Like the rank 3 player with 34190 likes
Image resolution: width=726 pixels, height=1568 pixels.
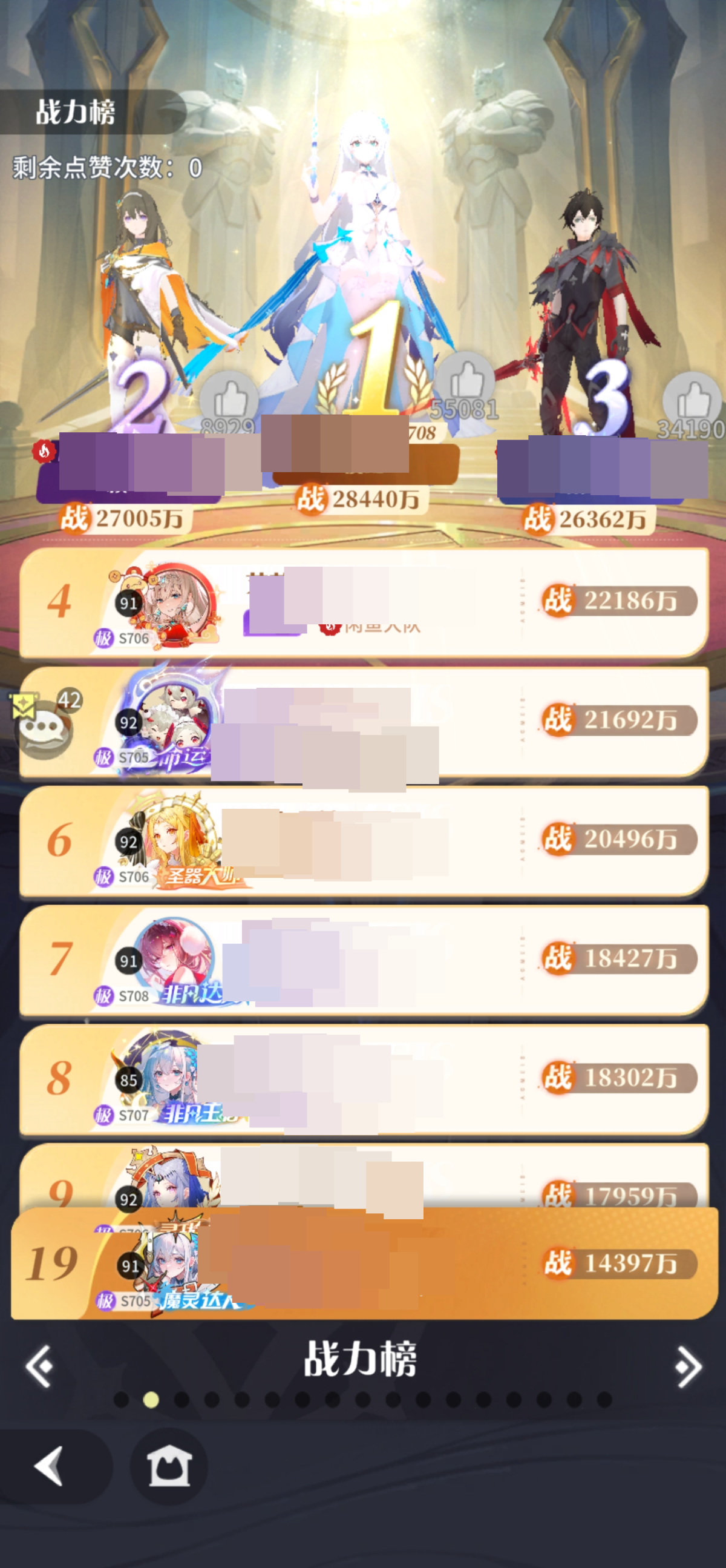pos(692,401)
